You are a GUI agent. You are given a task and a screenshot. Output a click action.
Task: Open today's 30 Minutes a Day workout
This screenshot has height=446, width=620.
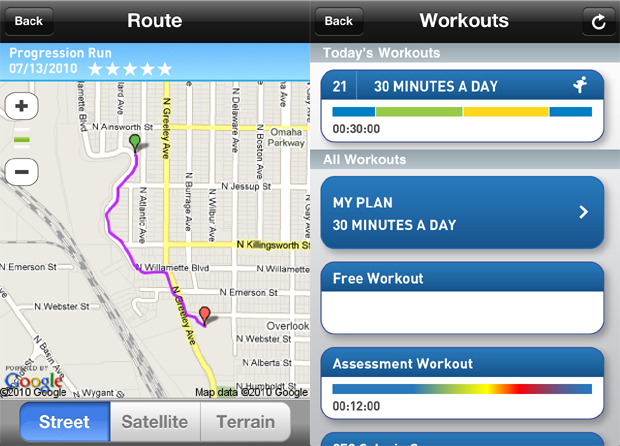(x=462, y=105)
